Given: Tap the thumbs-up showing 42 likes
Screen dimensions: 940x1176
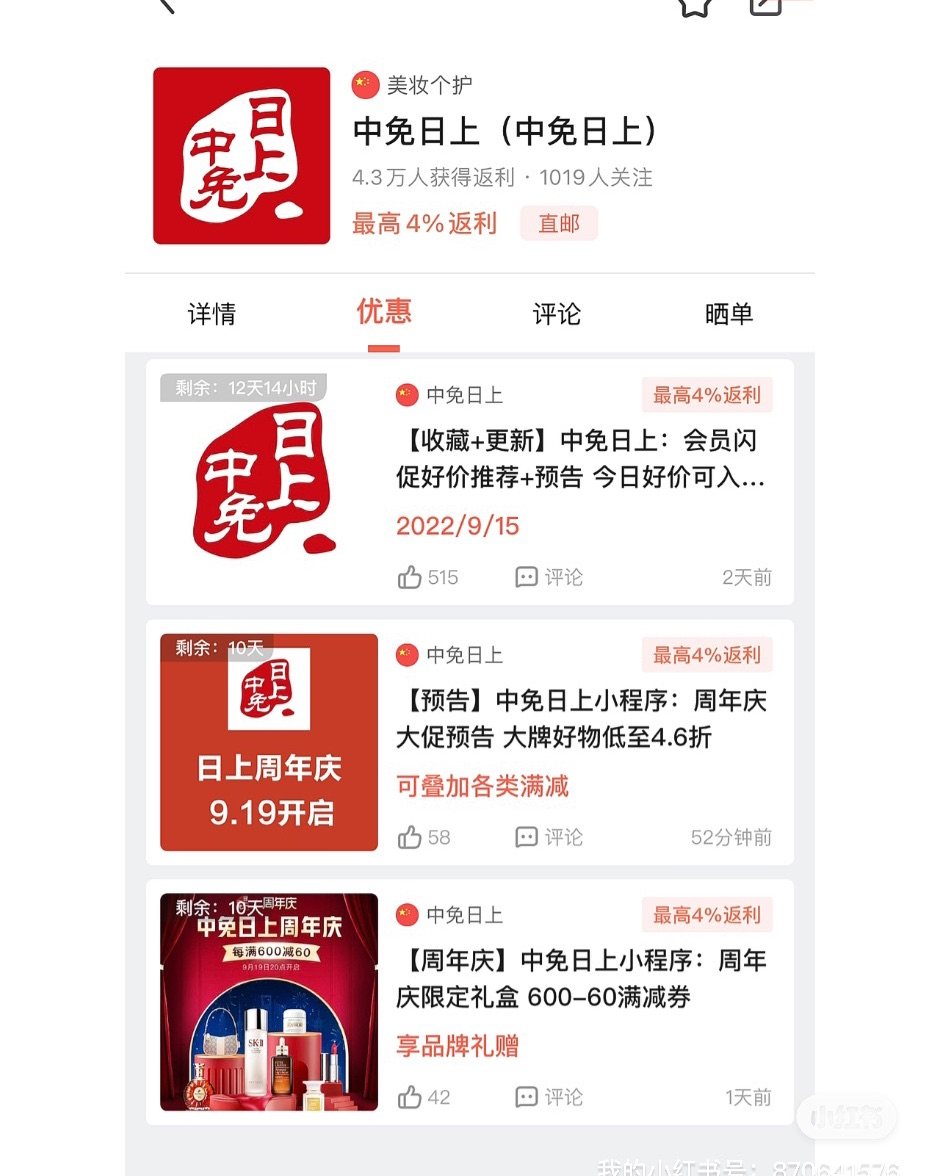Looking at the screenshot, I should coord(410,1098).
